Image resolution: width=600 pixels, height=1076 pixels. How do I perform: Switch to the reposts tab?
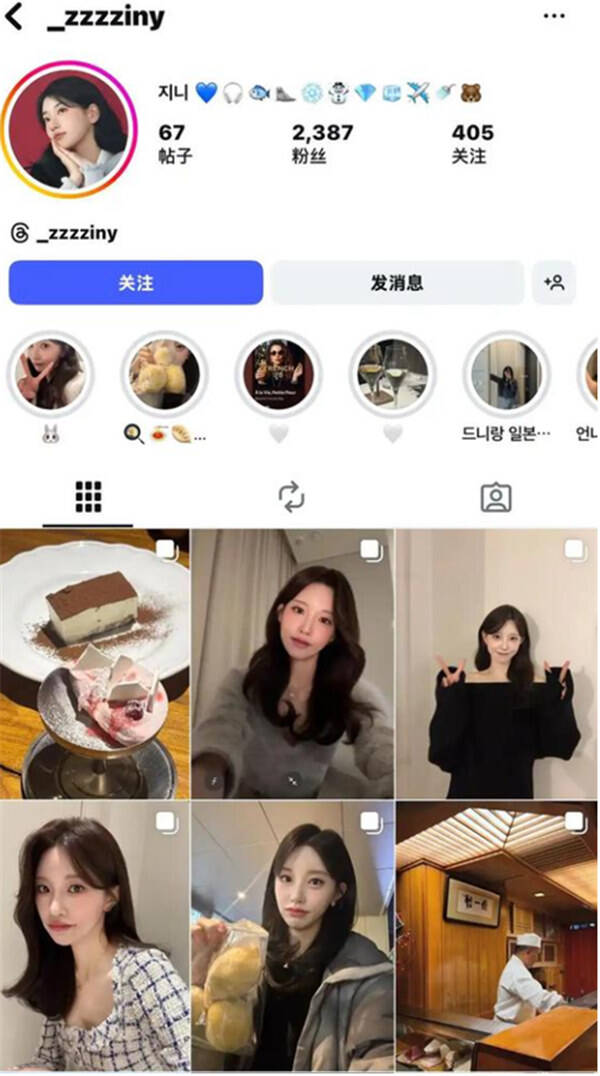point(291,496)
